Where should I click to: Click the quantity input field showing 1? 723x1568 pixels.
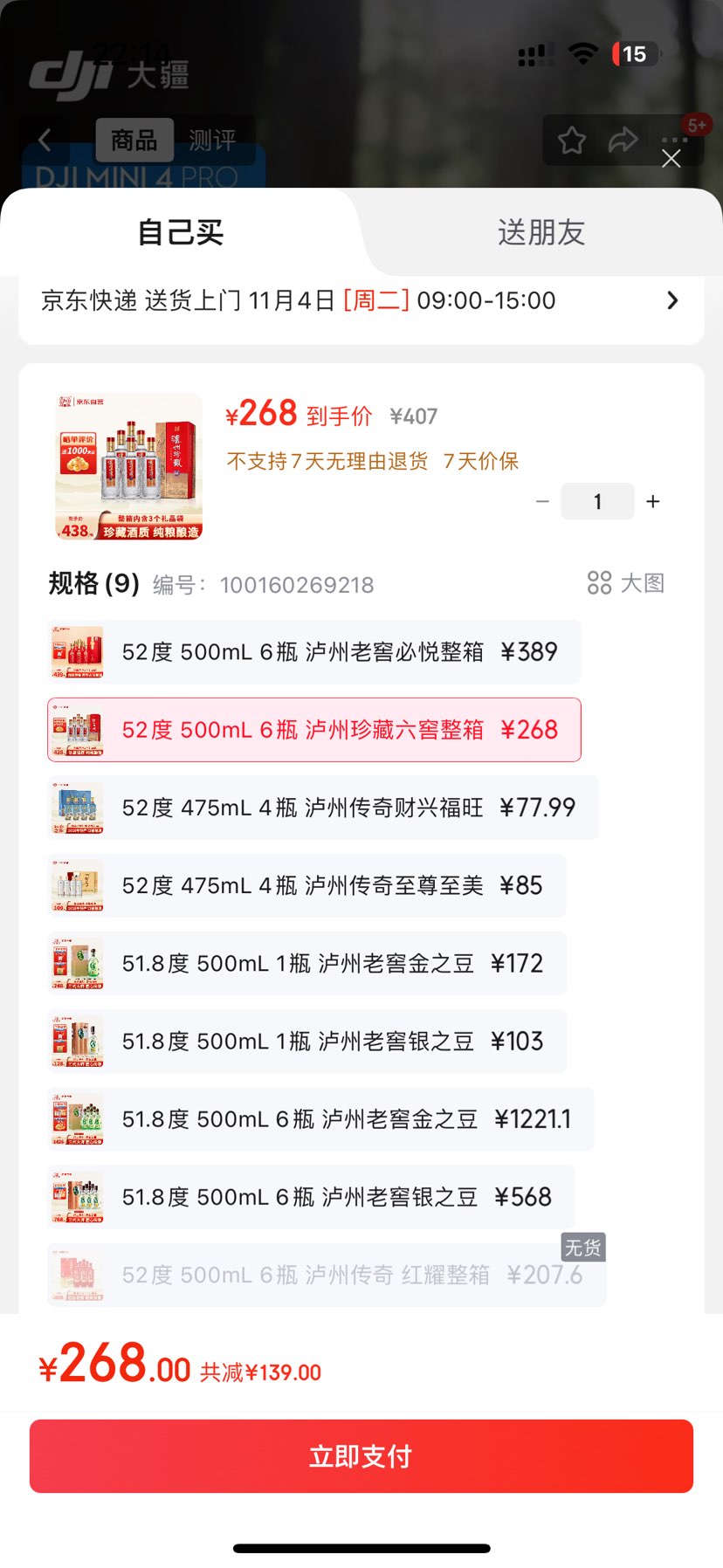pyautogui.click(x=597, y=501)
